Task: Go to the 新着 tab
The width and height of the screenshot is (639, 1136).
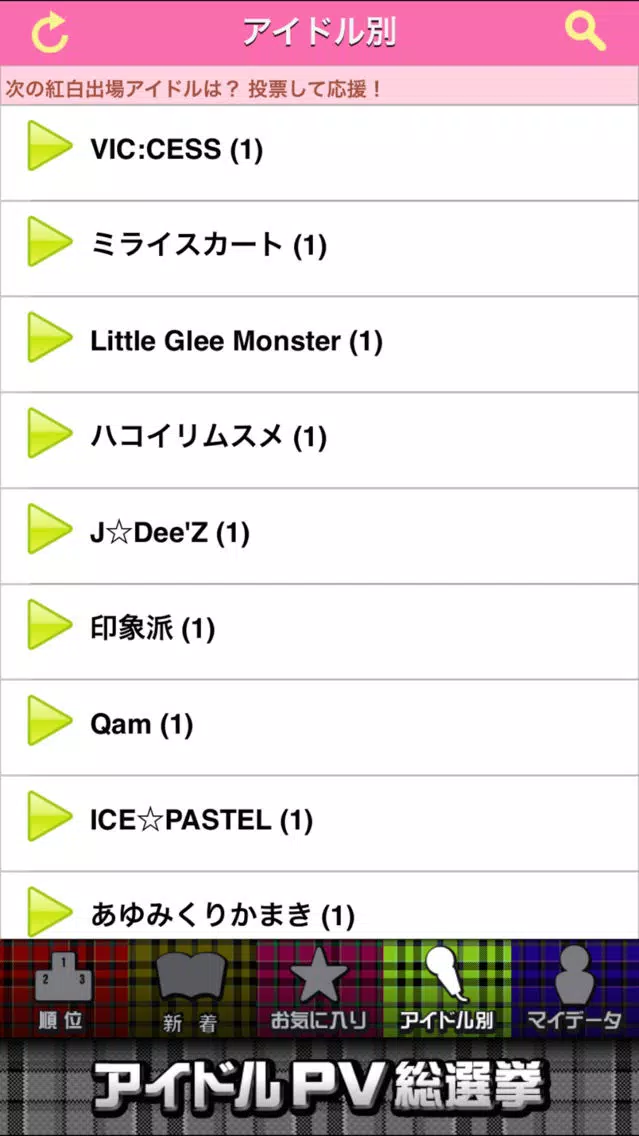Action: click(x=192, y=989)
